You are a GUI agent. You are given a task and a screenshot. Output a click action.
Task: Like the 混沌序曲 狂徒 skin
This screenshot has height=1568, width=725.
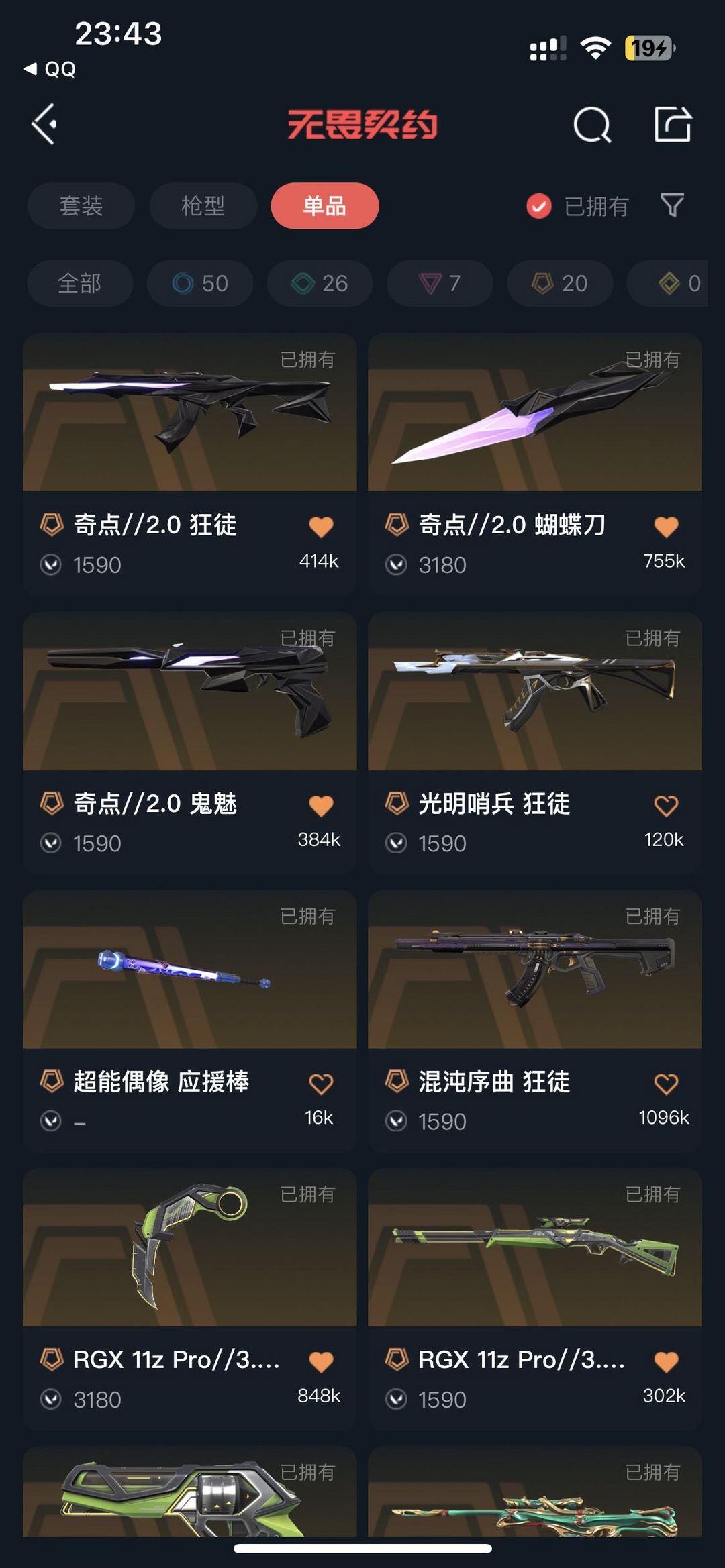(666, 1084)
